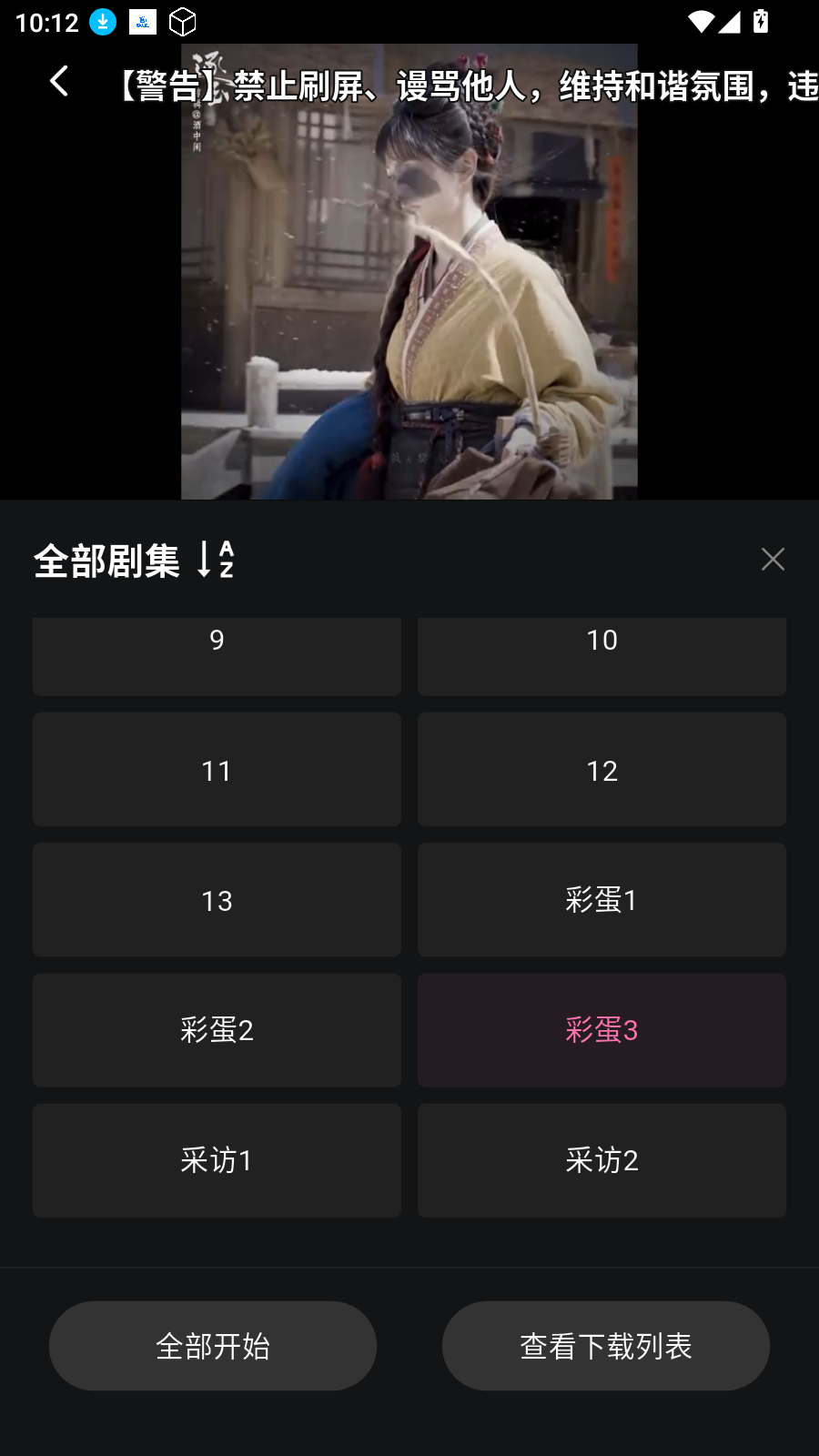Viewport: 819px width, 1456px height.
Task: Select episode 13
Action: (x=217, y=900)
